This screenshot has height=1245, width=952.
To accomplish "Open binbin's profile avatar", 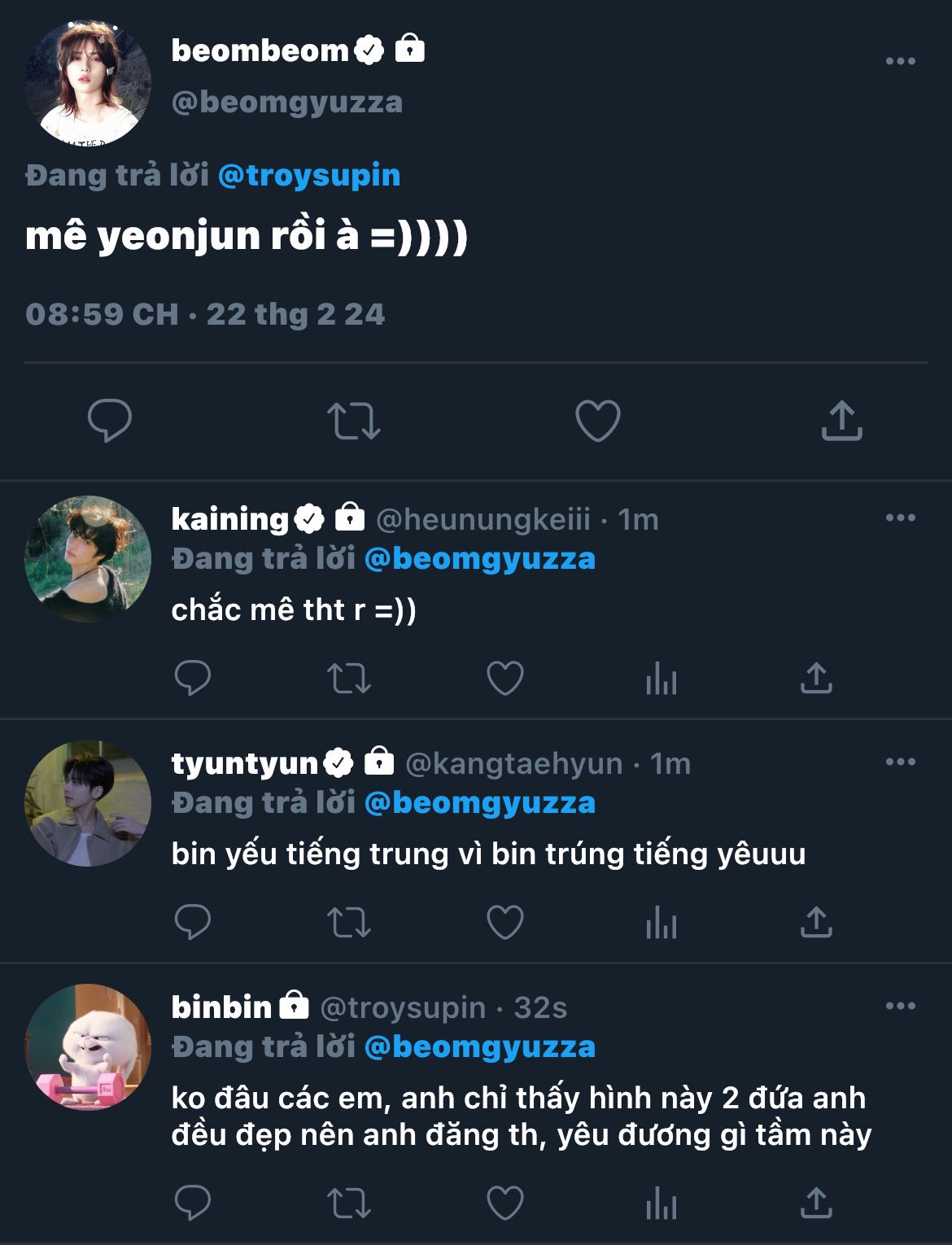I will [88, 1047].
